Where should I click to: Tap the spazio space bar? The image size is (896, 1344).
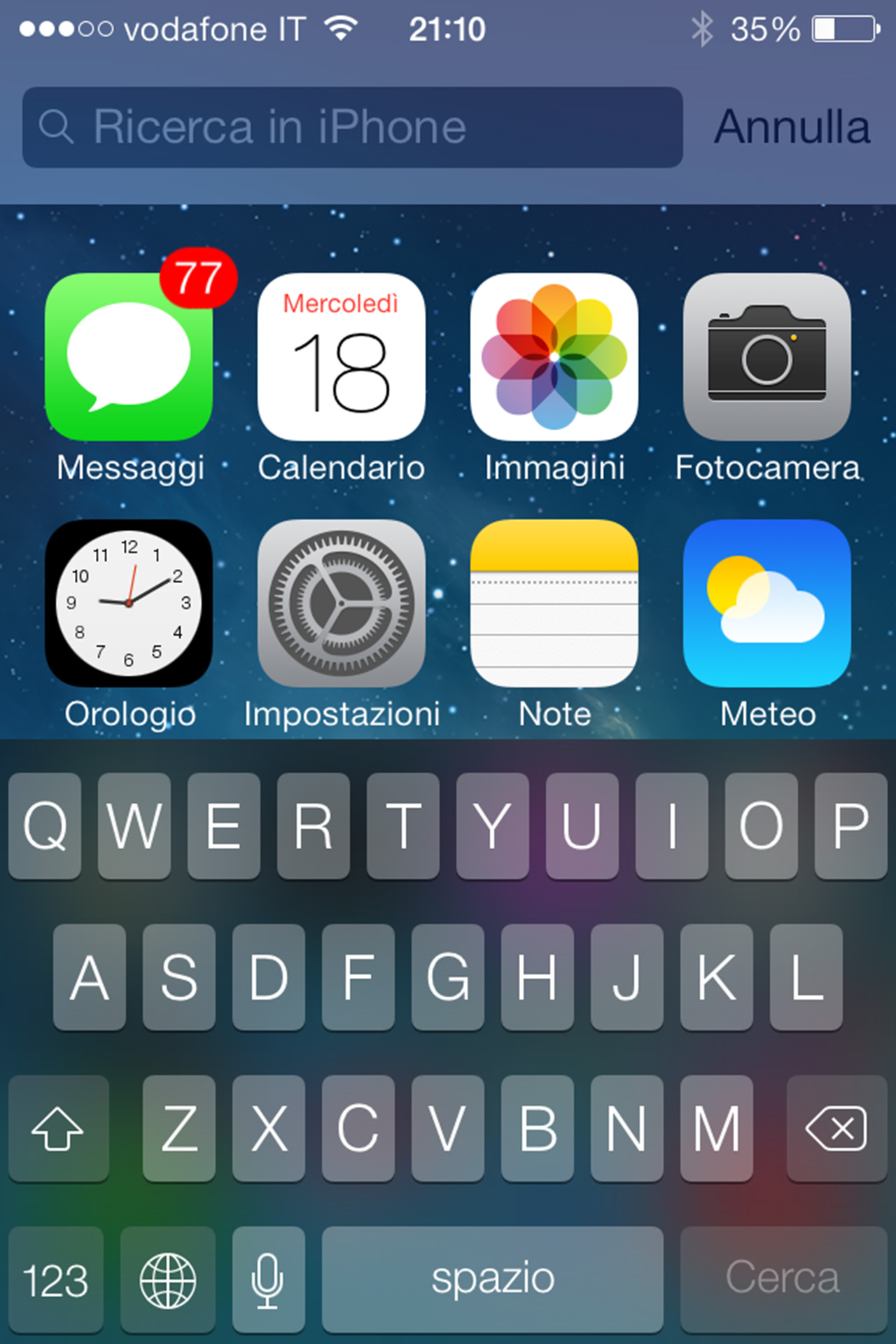[x=493, y=1280]
